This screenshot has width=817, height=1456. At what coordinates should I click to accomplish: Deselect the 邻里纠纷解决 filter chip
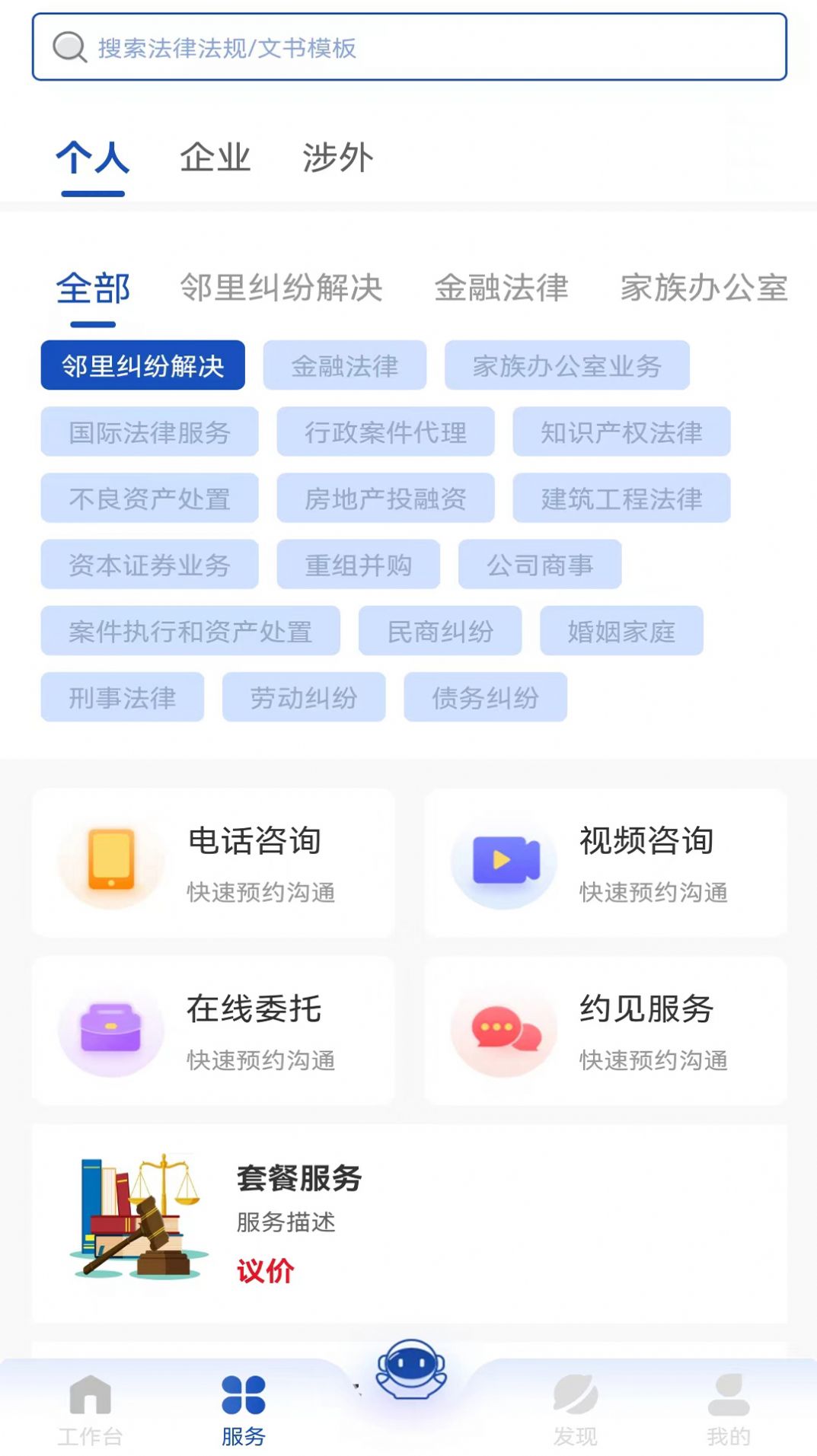click(x=144, y=366)
